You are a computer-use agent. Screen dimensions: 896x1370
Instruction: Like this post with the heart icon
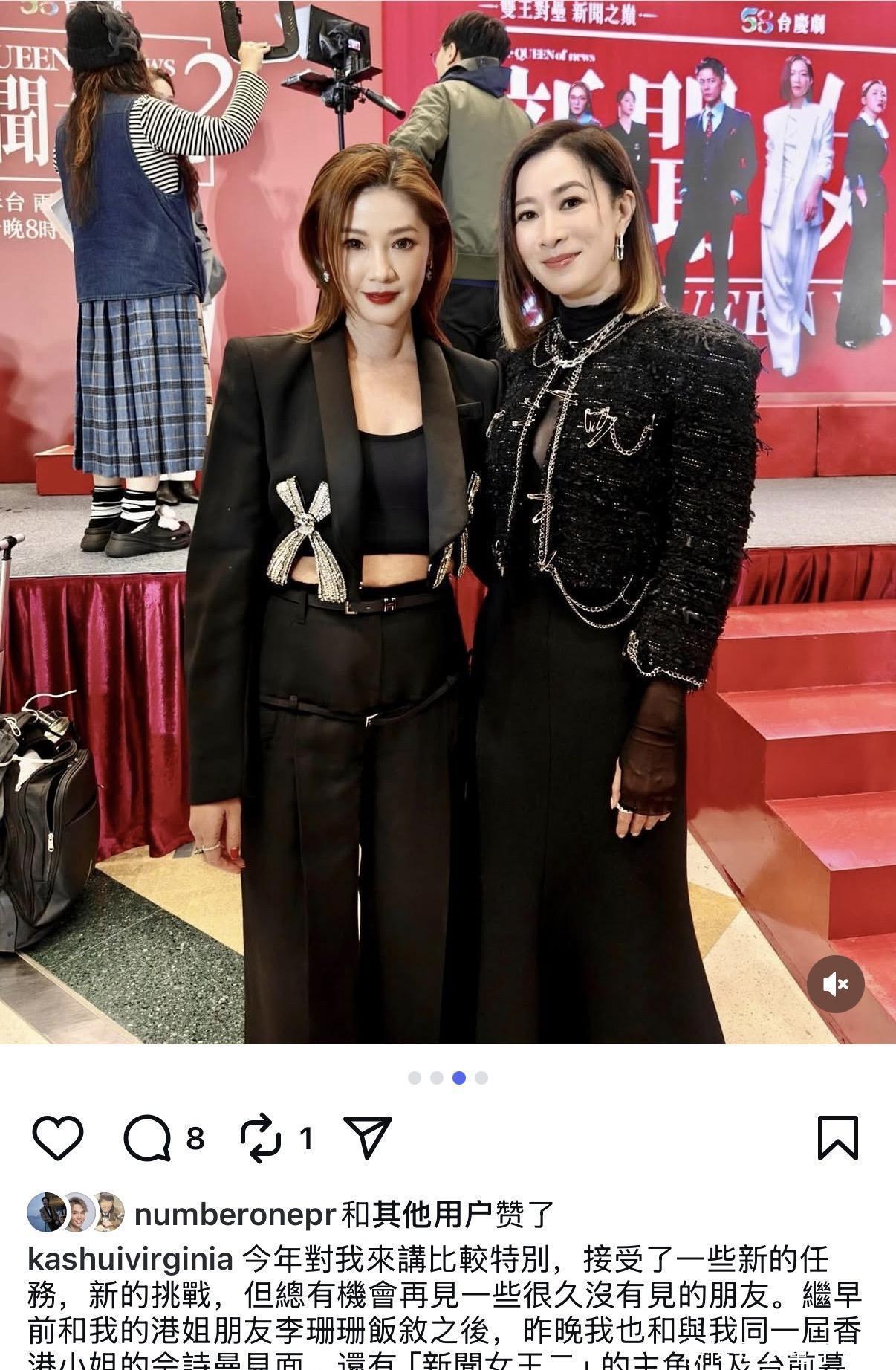click(x=58, y=1137)
